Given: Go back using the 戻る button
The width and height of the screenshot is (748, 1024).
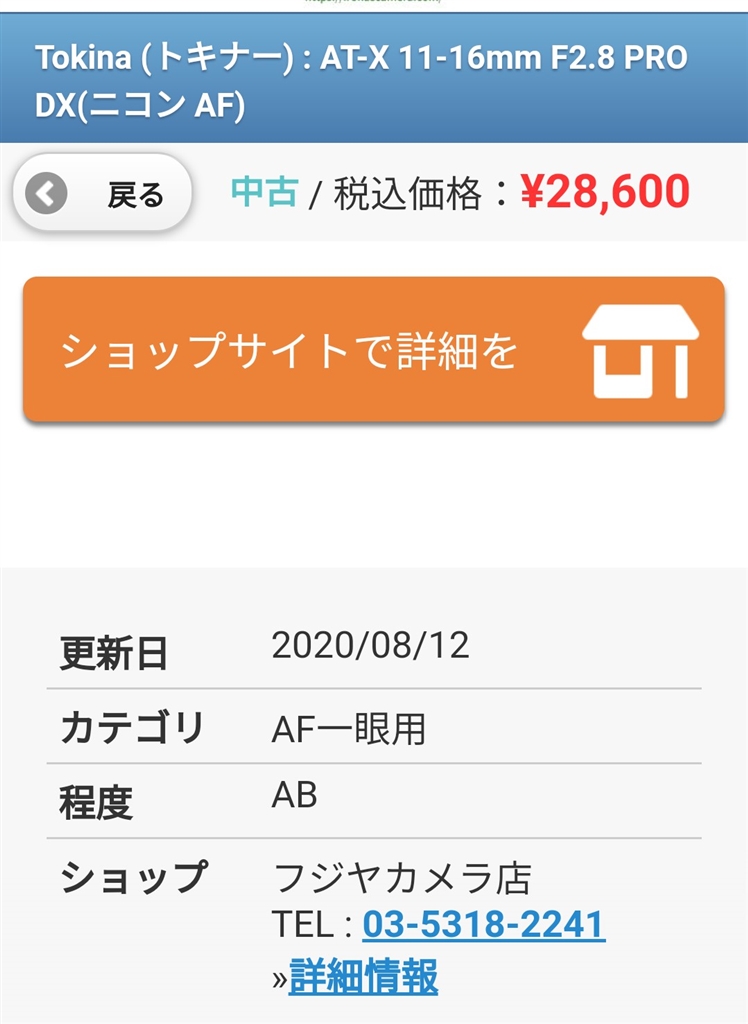Looking at the screenshot, I should tap(101, 194).
